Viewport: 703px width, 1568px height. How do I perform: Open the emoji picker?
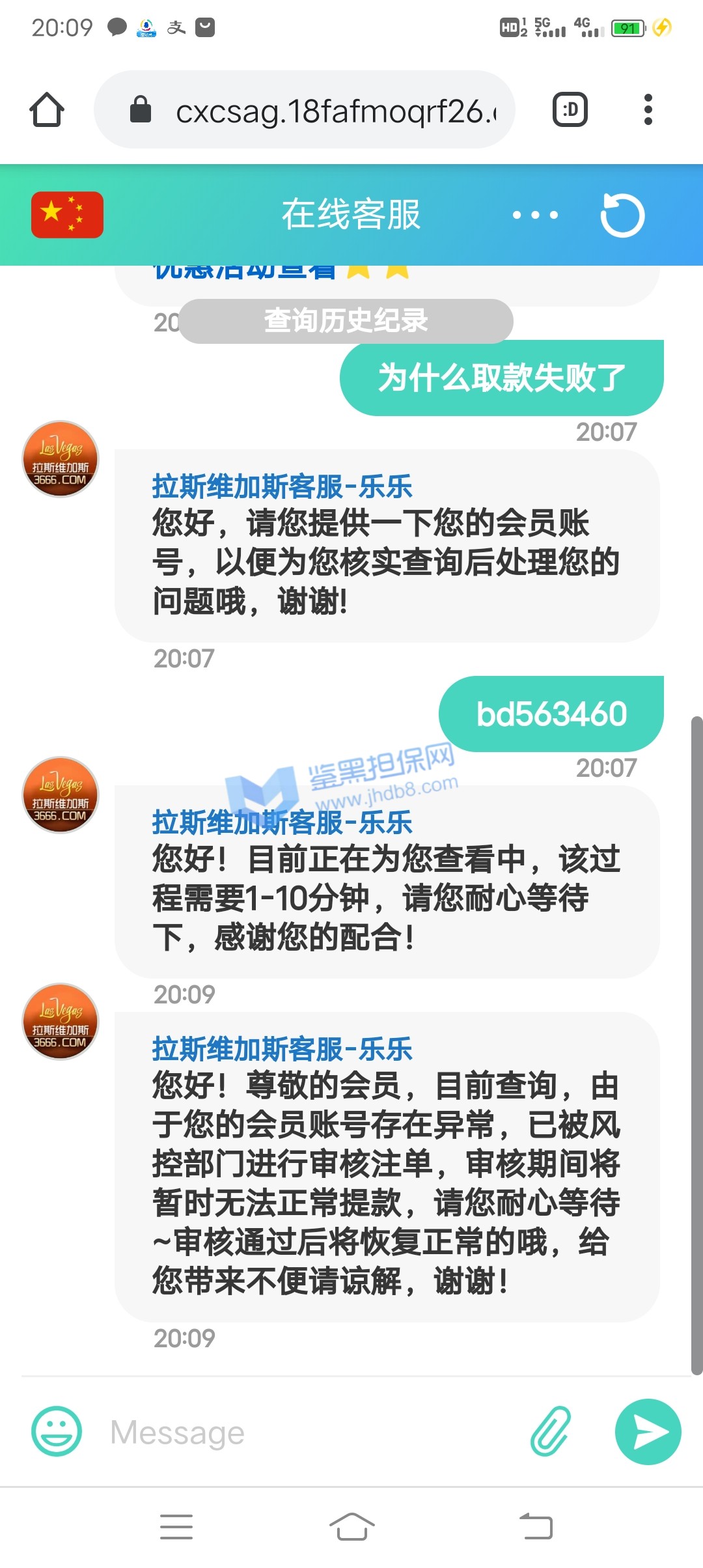coord(57,1431)
